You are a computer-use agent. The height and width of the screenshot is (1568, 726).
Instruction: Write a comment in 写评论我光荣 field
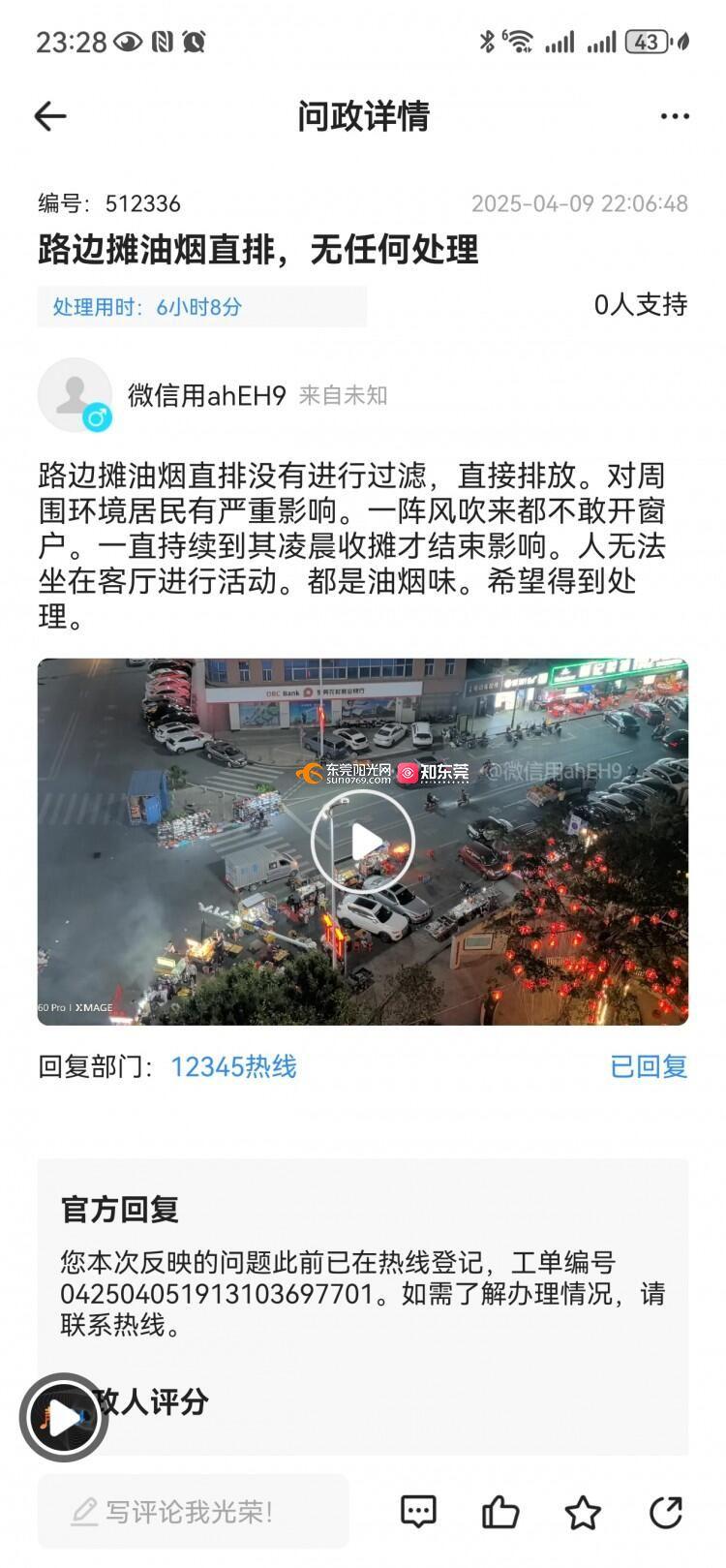coord(193,1512)
